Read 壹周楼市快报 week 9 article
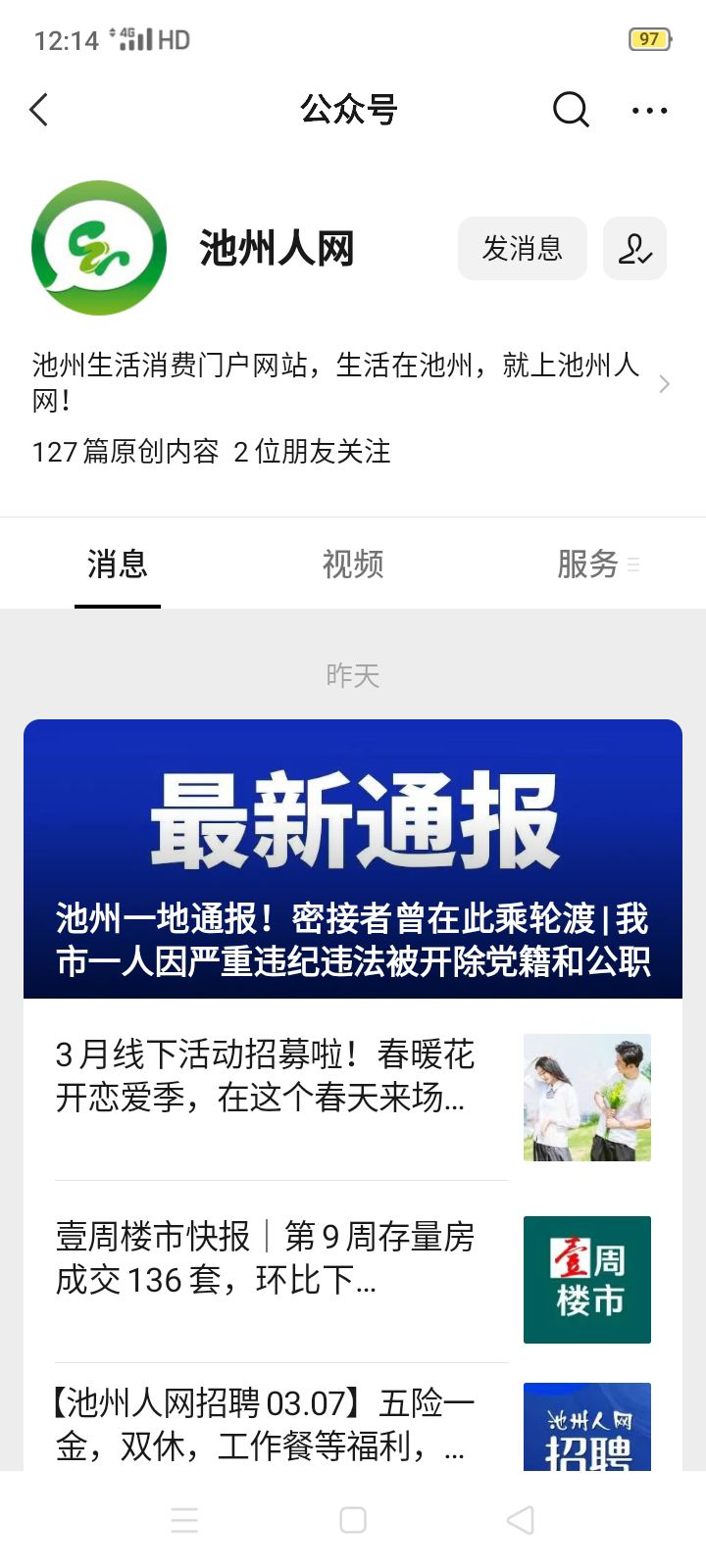Image resolution: width=706 pixels, height=1568 pixels. click(x=265, y=1258)
